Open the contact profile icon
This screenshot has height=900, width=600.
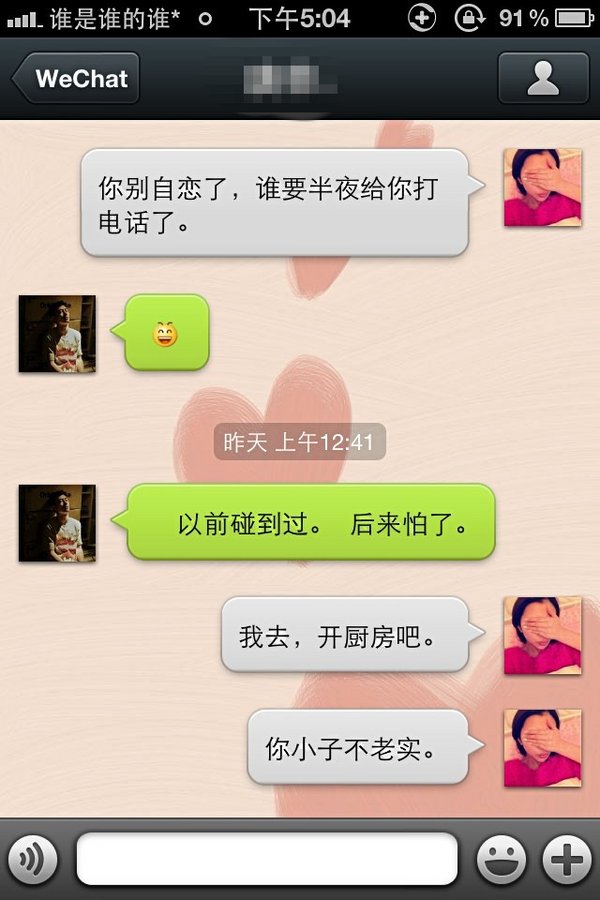[x=543, y=79]
